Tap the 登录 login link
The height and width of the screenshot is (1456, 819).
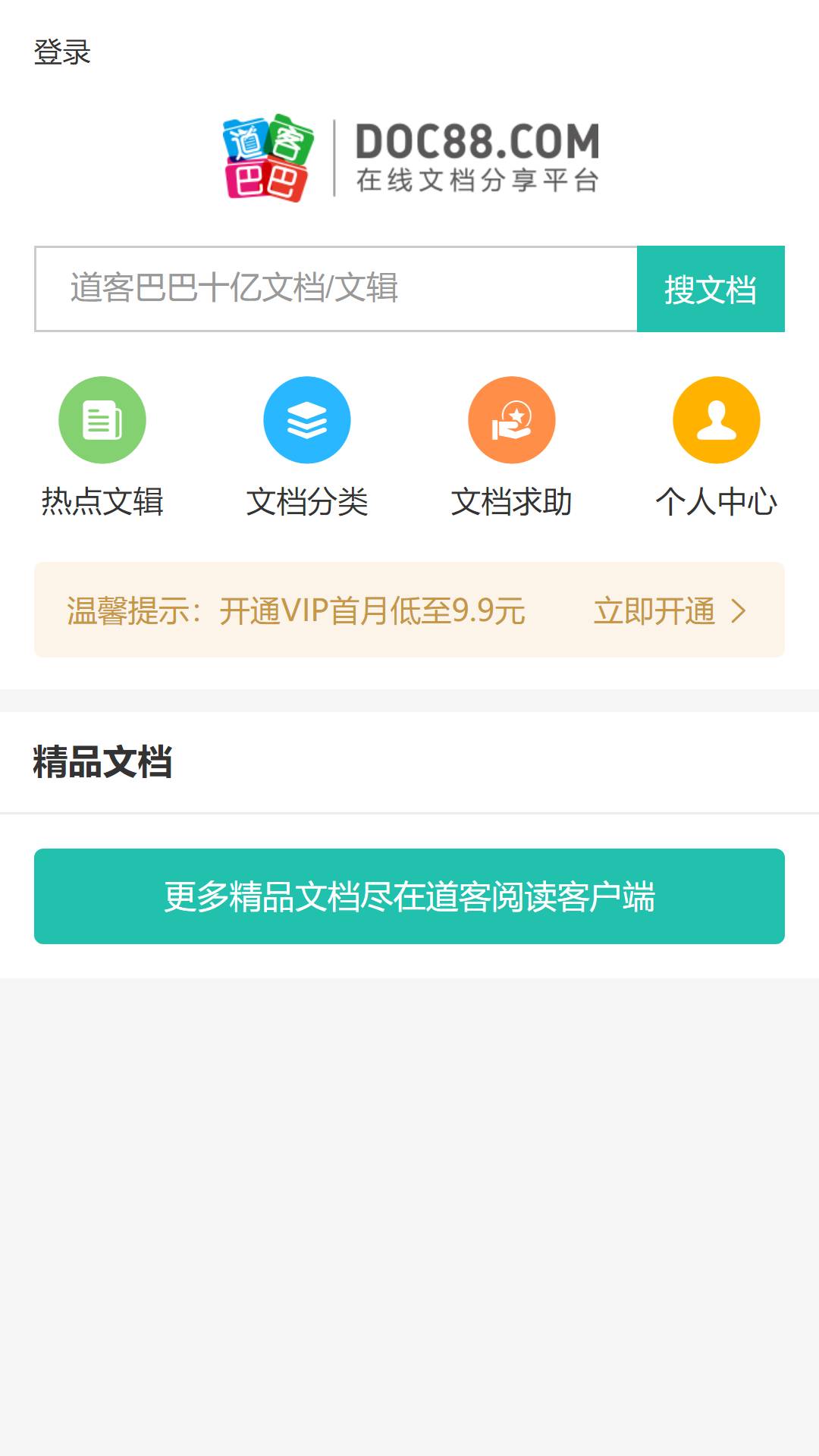tap(62, 52)
